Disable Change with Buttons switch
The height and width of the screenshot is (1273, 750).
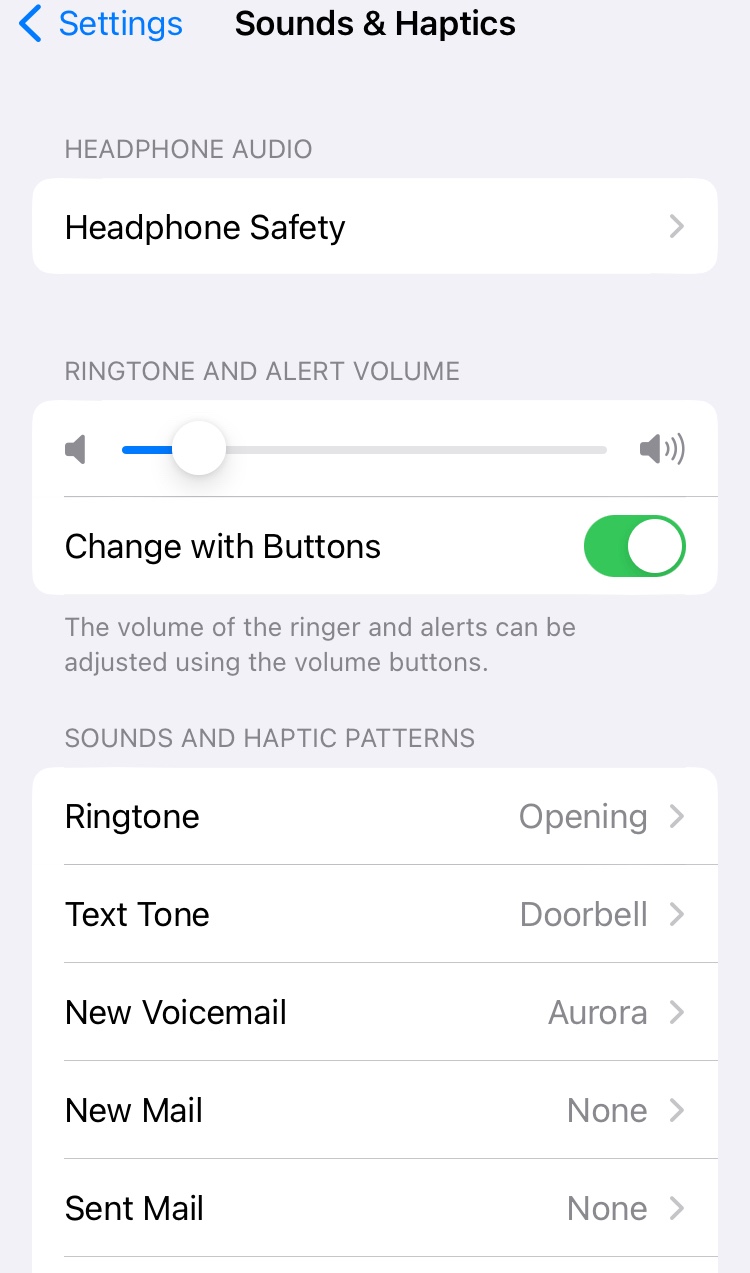pos(634,547)
